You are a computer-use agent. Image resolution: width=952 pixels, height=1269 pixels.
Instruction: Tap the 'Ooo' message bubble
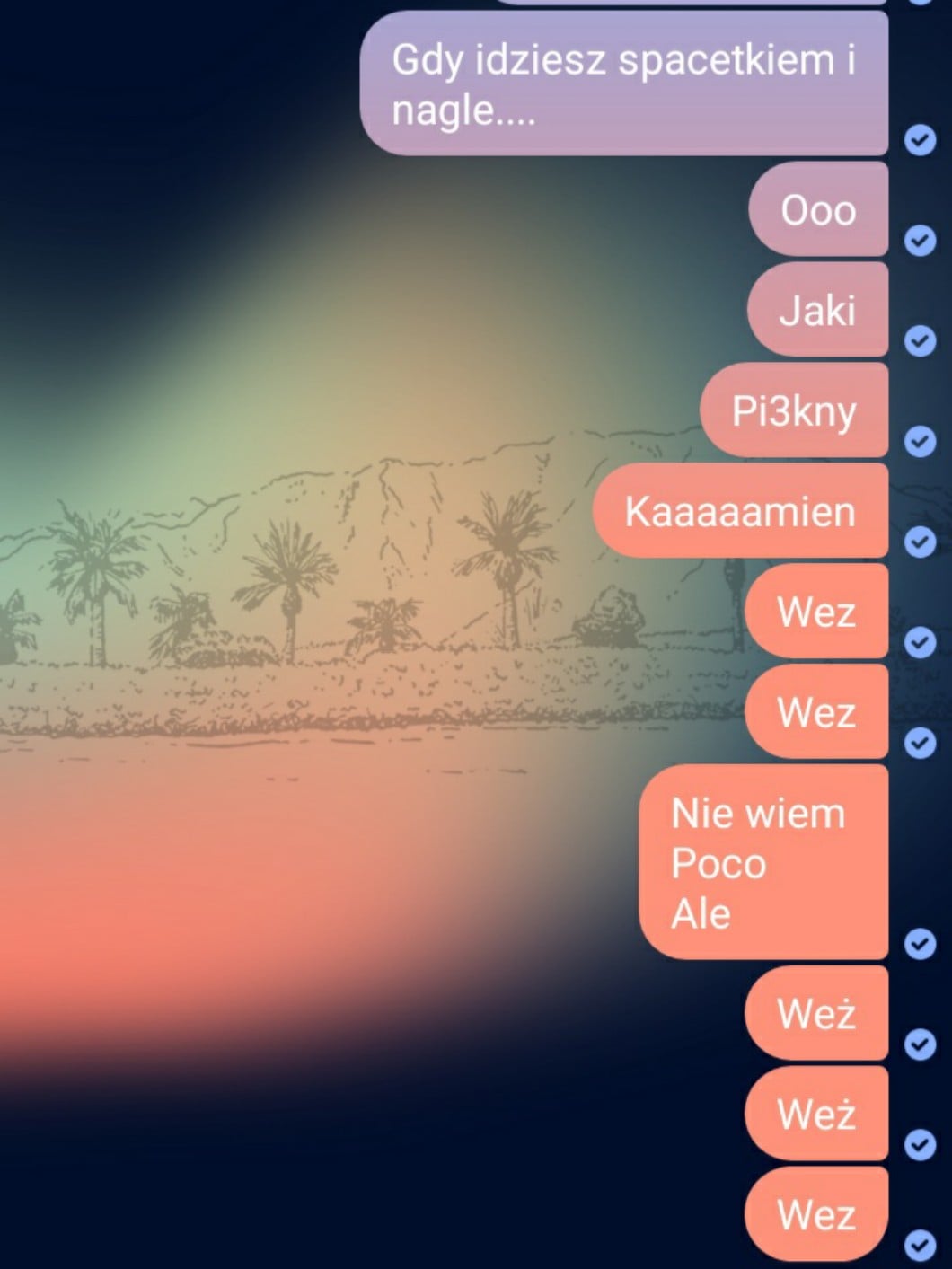[817, 210]
